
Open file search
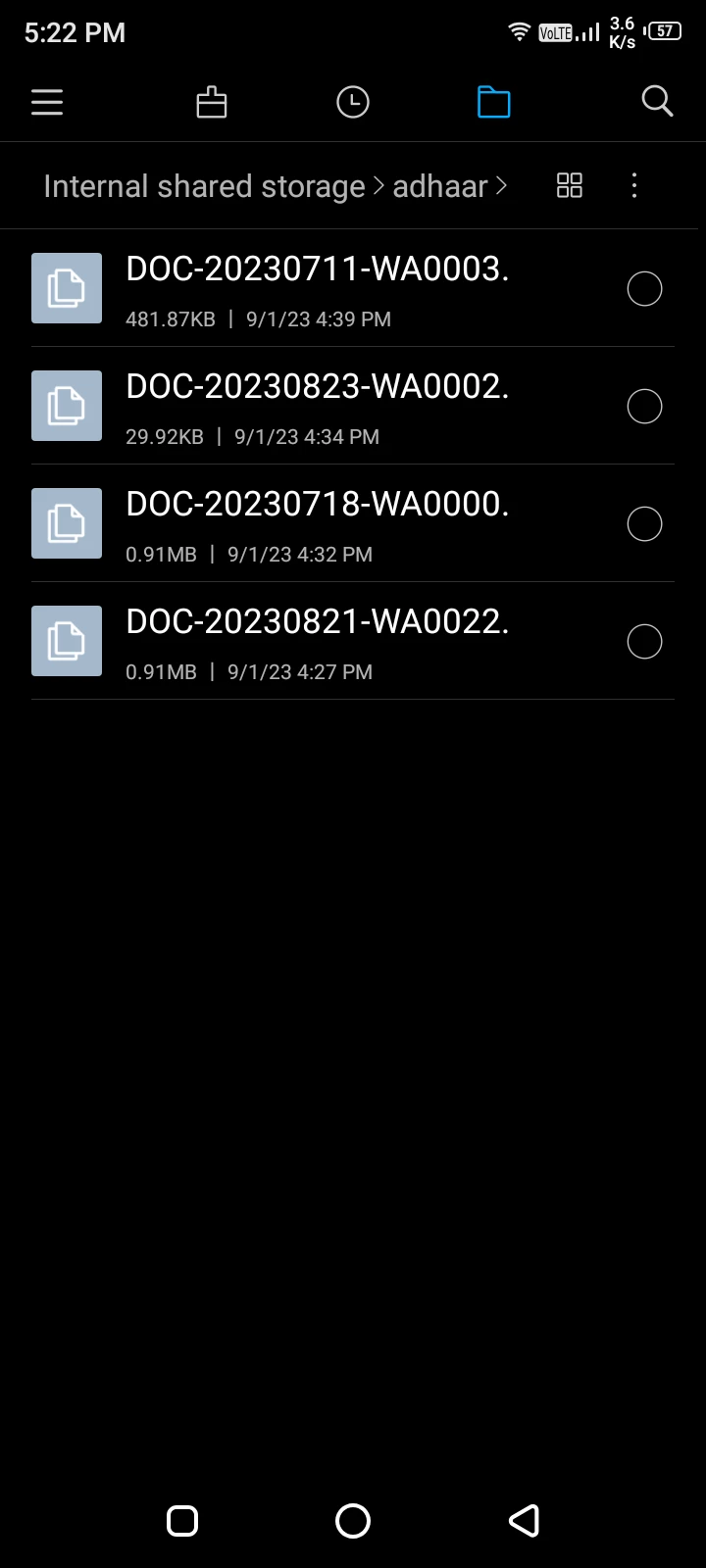(657, 102)
